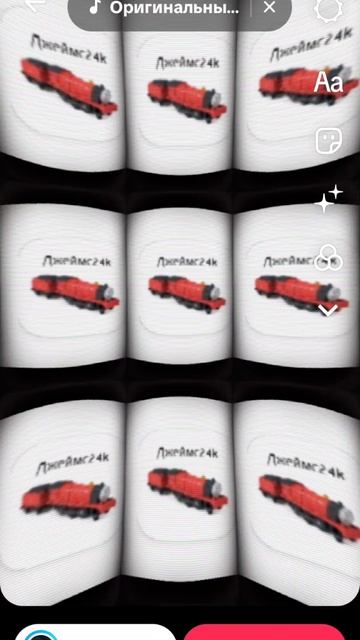Viewport: 360px width, 640px height.
Task: Tap the white story button at bottom
Action: coord(96,632)
